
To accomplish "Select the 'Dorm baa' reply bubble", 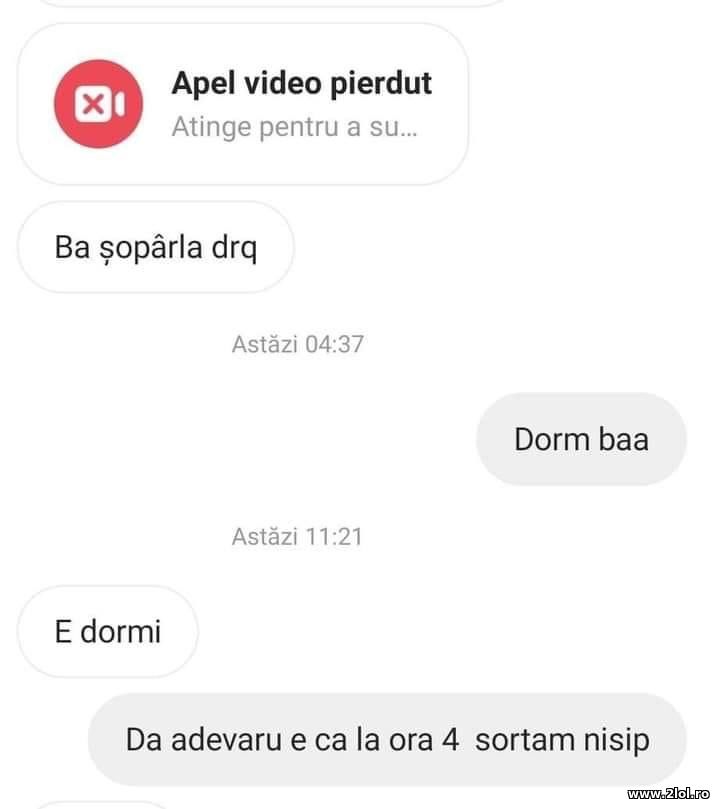I will (x=581, y=439).
